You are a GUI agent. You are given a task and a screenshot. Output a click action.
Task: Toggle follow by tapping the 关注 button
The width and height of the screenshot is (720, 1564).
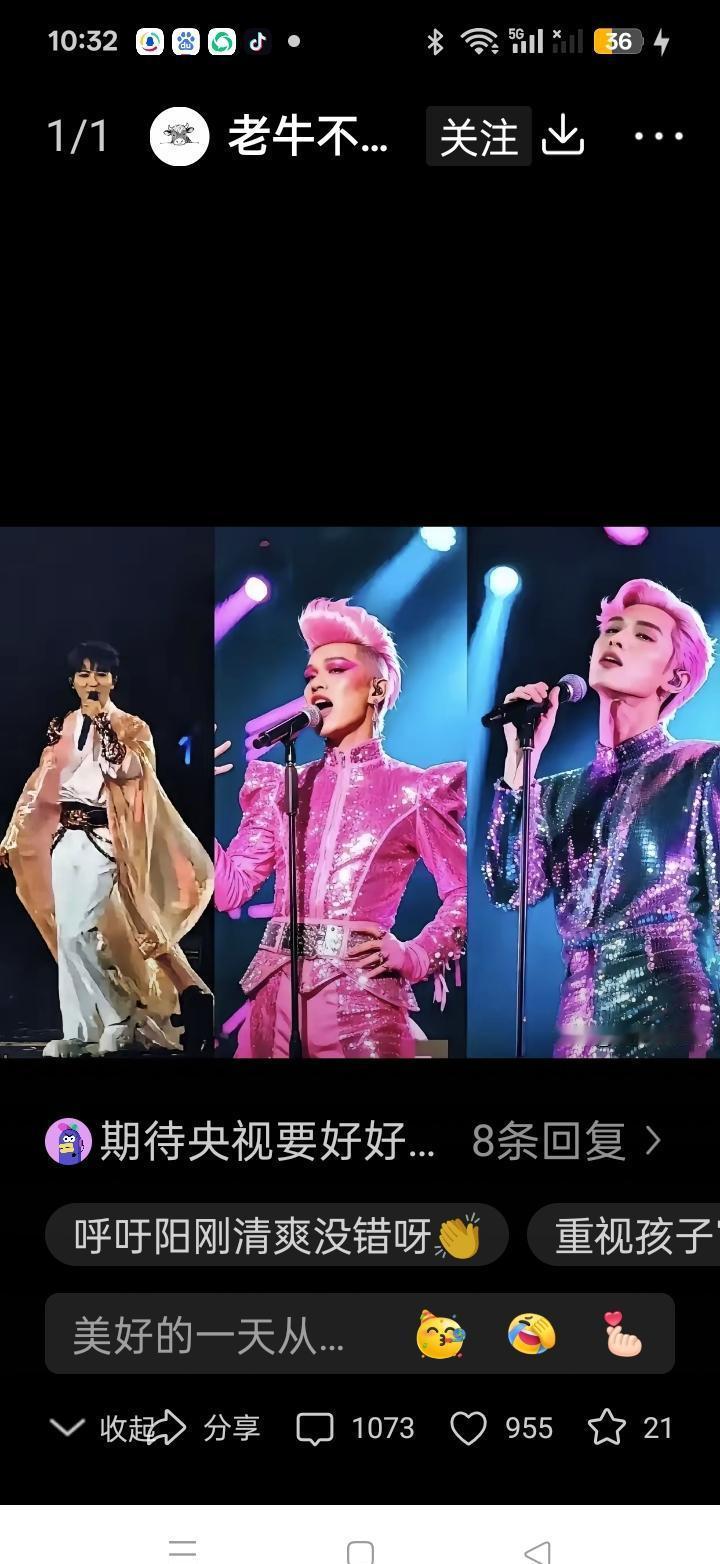coord(477,137)
